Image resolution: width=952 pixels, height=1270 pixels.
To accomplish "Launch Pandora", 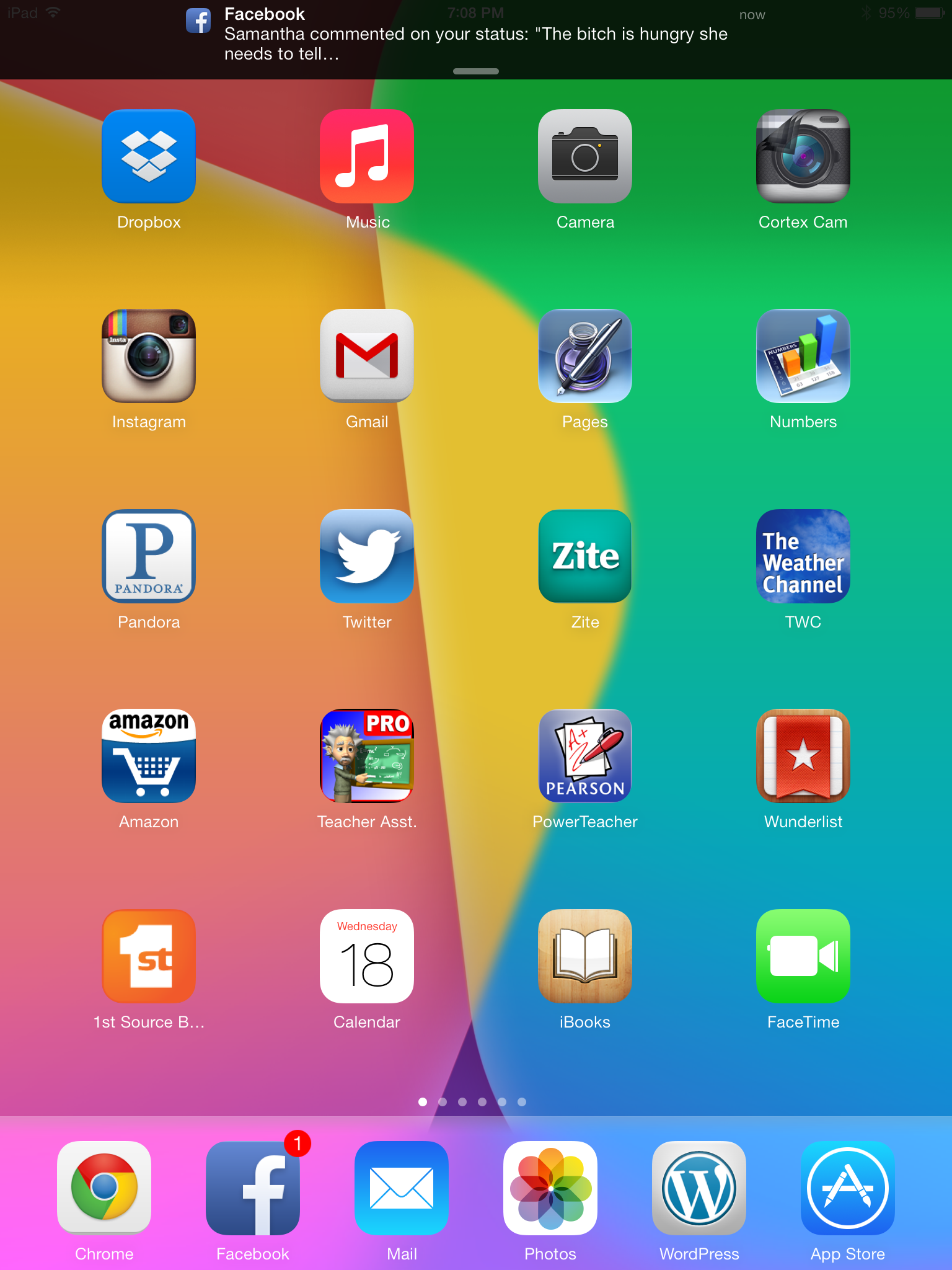I will coord(149,556).
